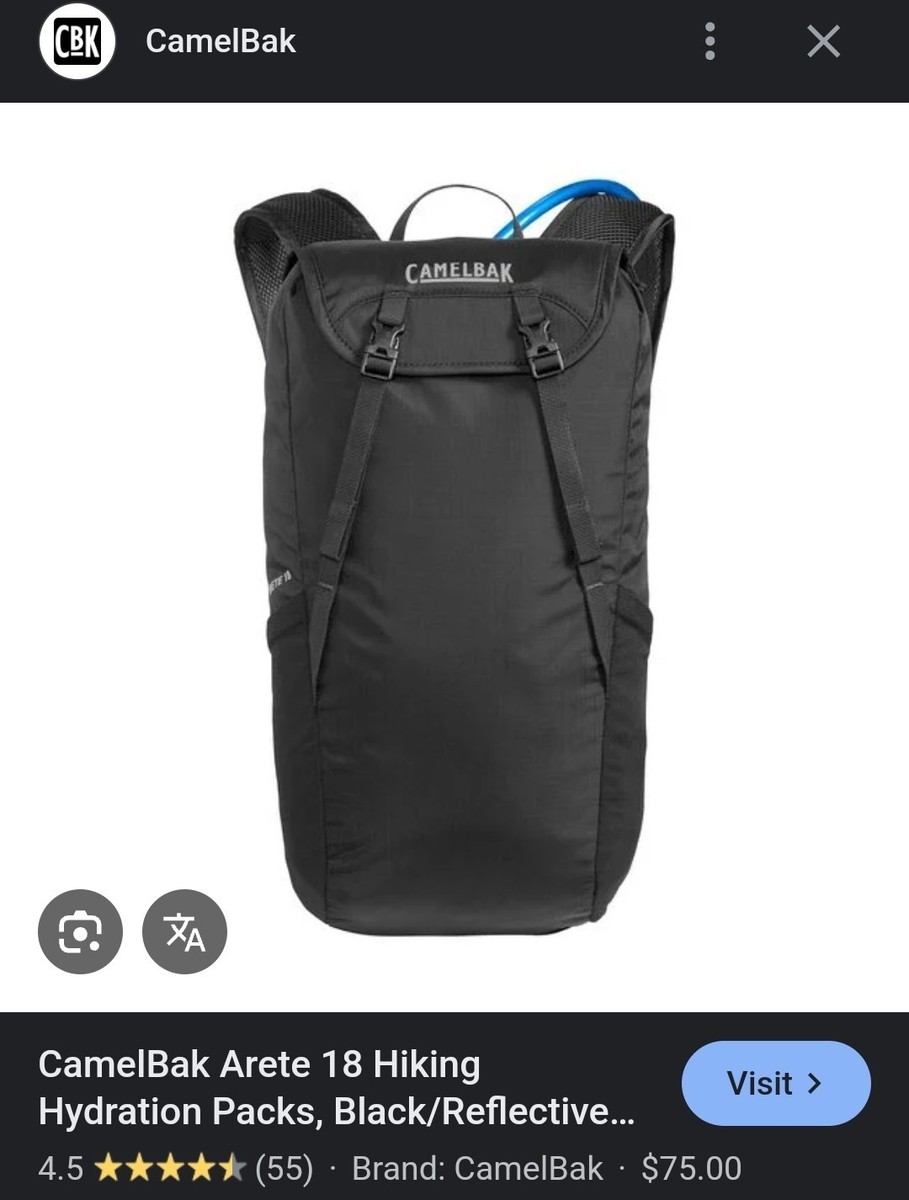Select the translate language toggle icon
The width and height of the screenshot is (909, 1200).
(x=183, y=931)
